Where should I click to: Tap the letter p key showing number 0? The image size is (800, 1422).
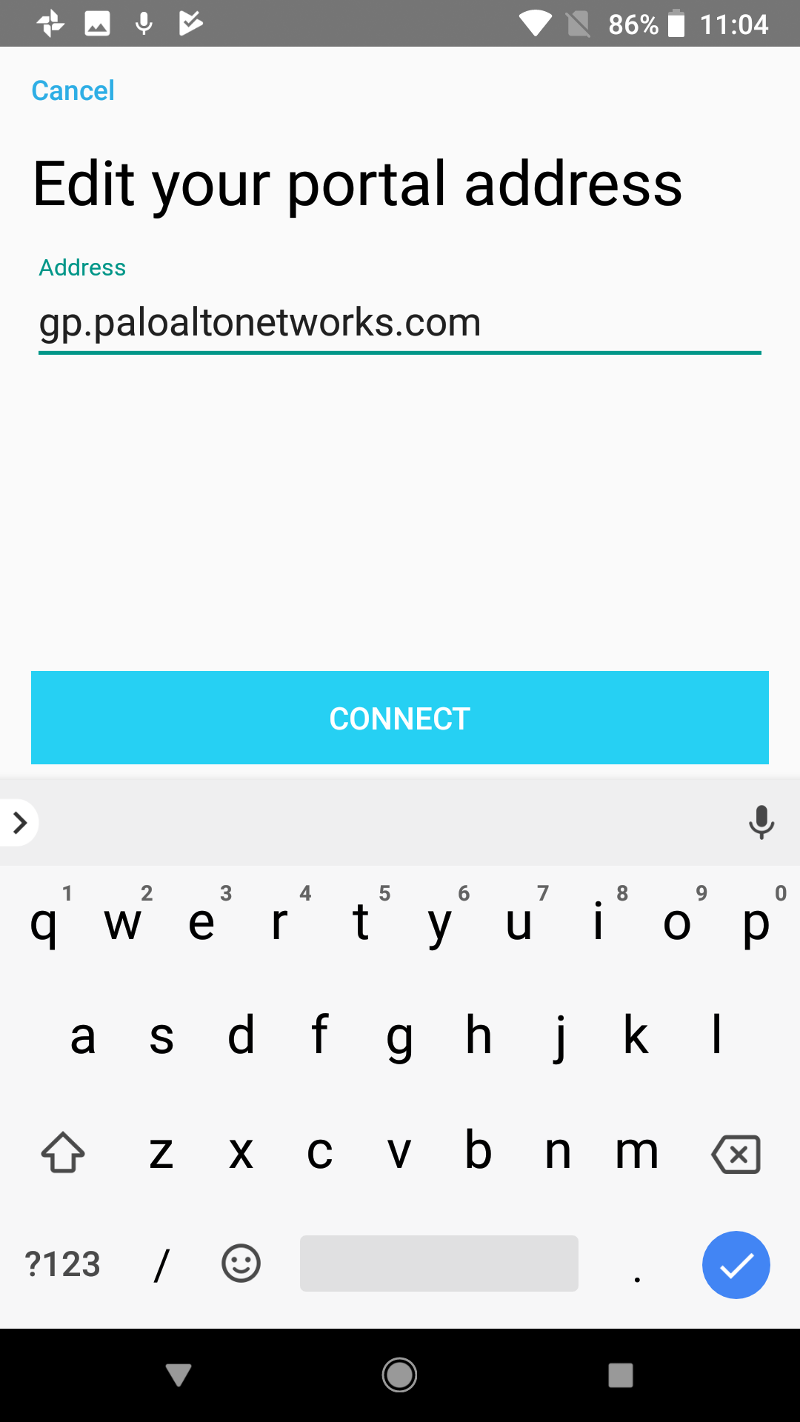[755, 925]
